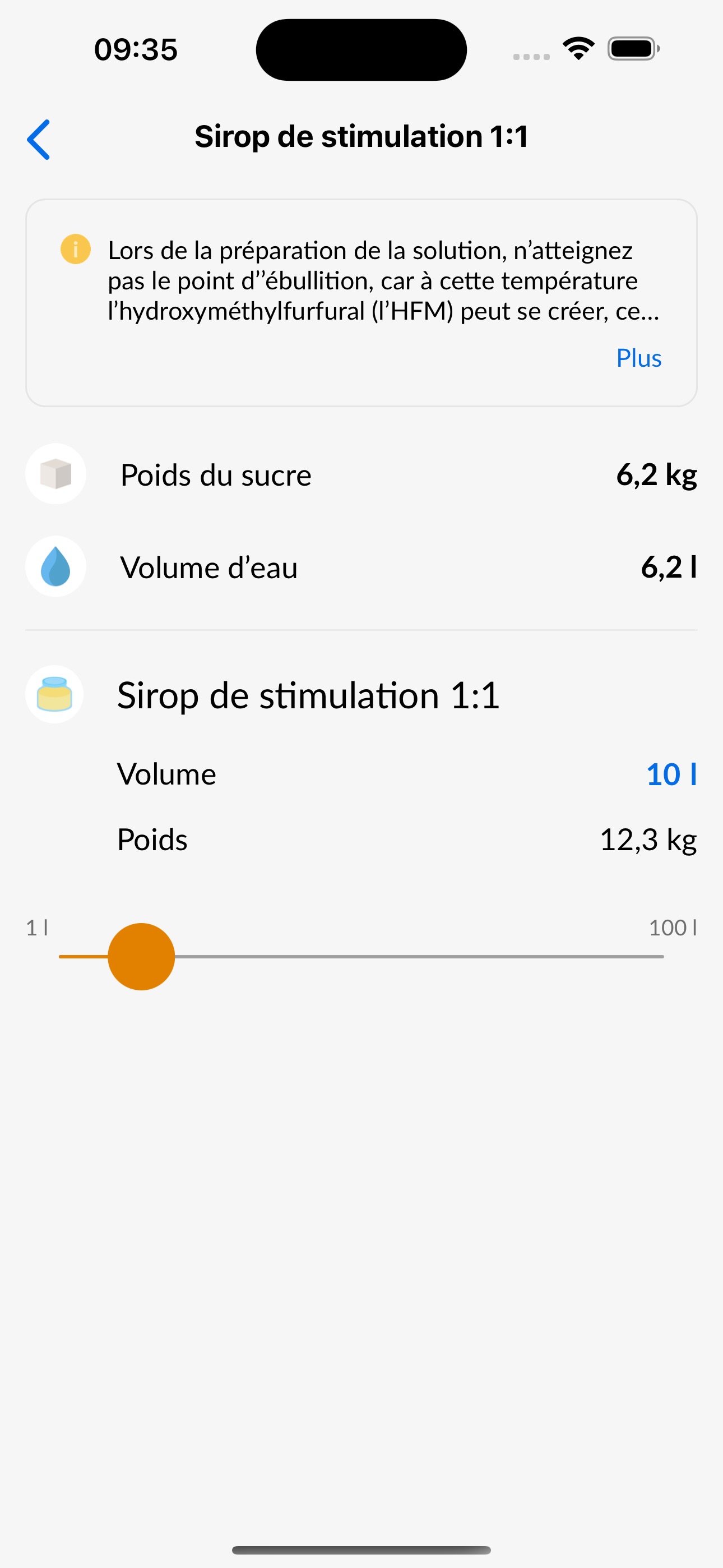The width and height of the screenshot is (723, 1568).
Task: Tap the 12,3 kg weight value
Action: 648,839
